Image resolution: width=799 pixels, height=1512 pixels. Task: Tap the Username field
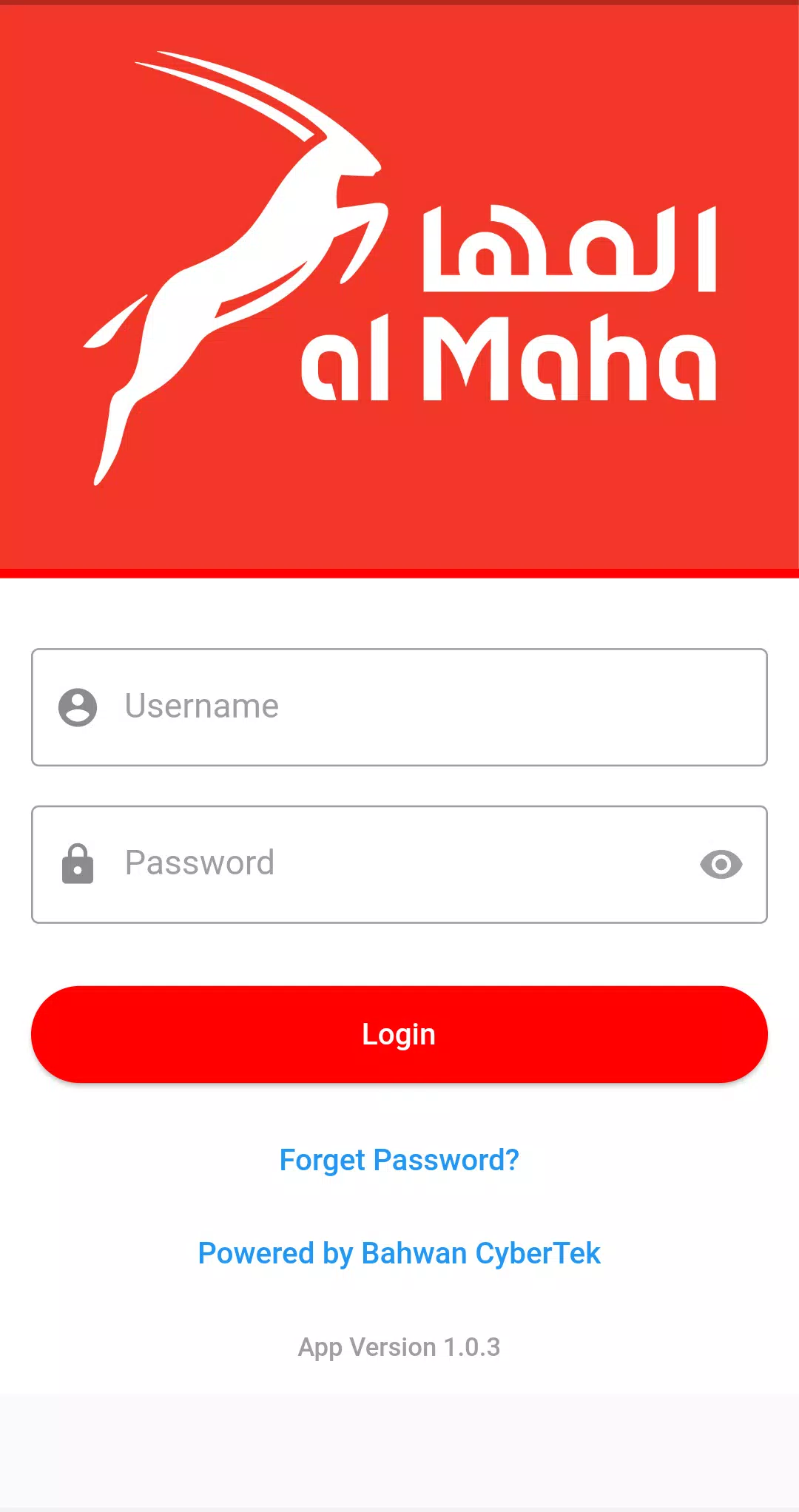point(399,707)
